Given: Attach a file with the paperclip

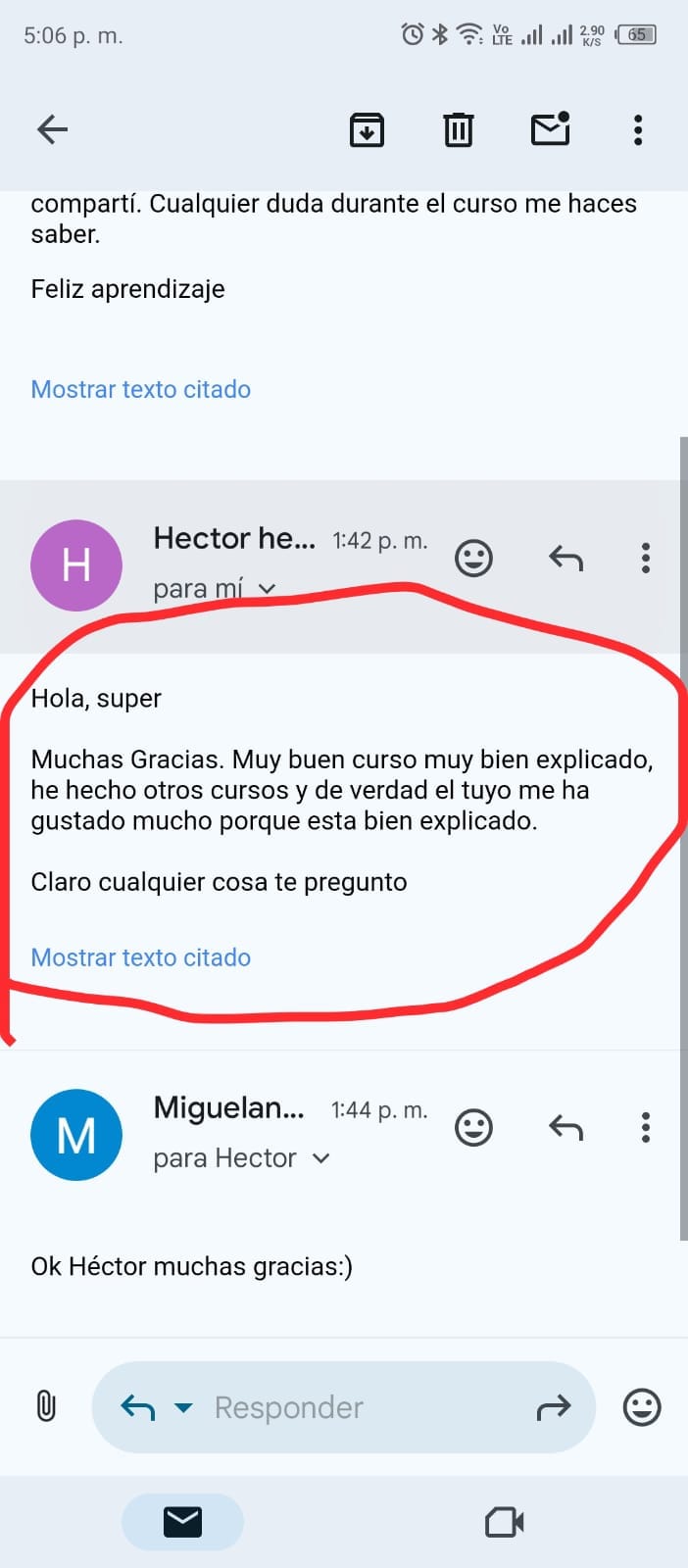Looking at the screenshot, I should 46,1407.
